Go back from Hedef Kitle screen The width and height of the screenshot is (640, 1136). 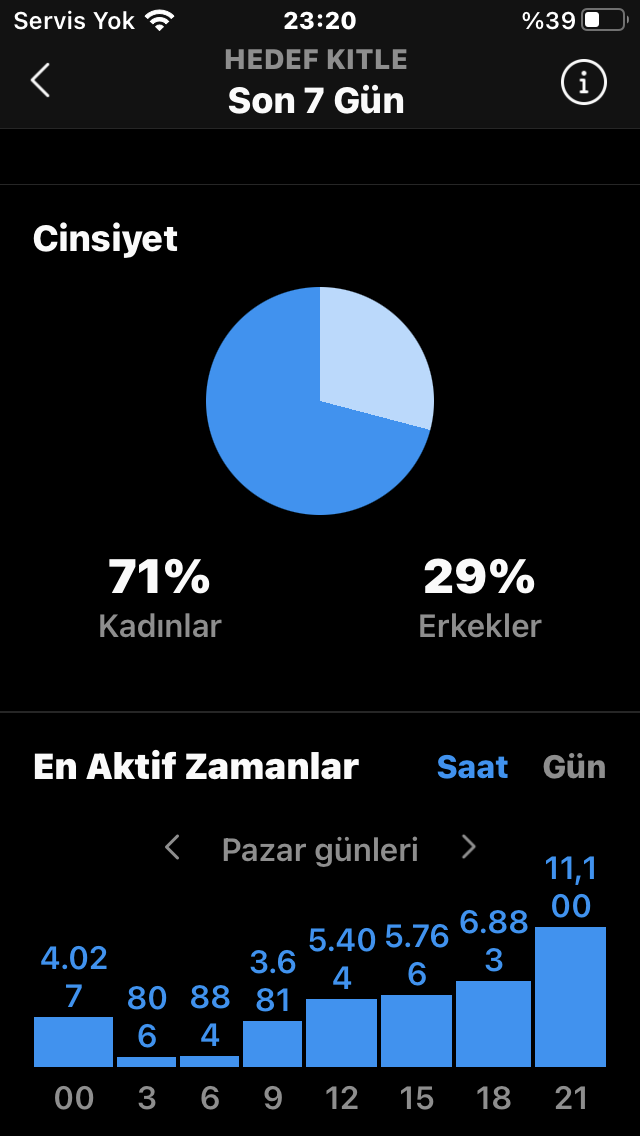(x=41, y=80)
